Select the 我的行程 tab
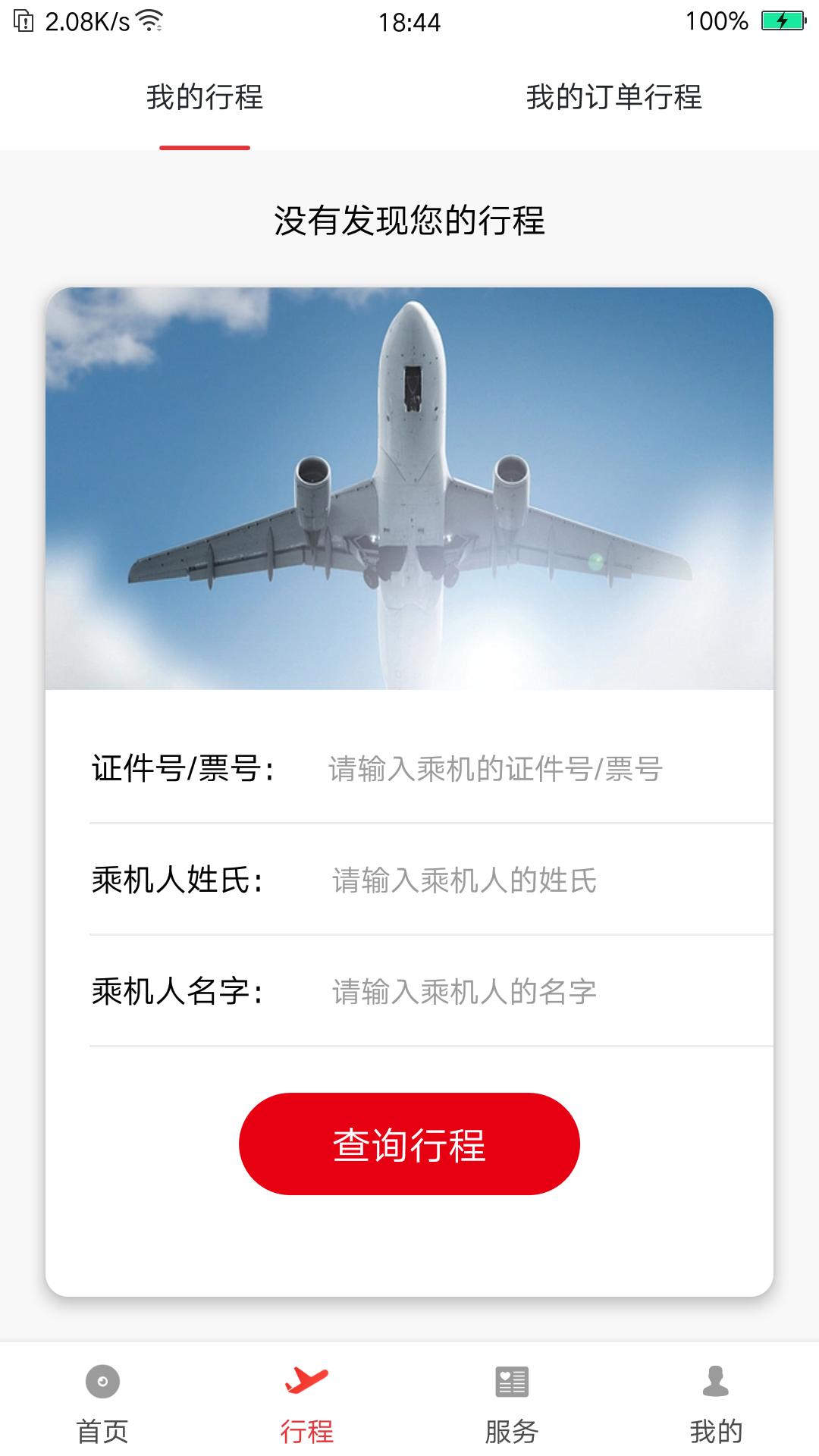 [x=205, y=96]
